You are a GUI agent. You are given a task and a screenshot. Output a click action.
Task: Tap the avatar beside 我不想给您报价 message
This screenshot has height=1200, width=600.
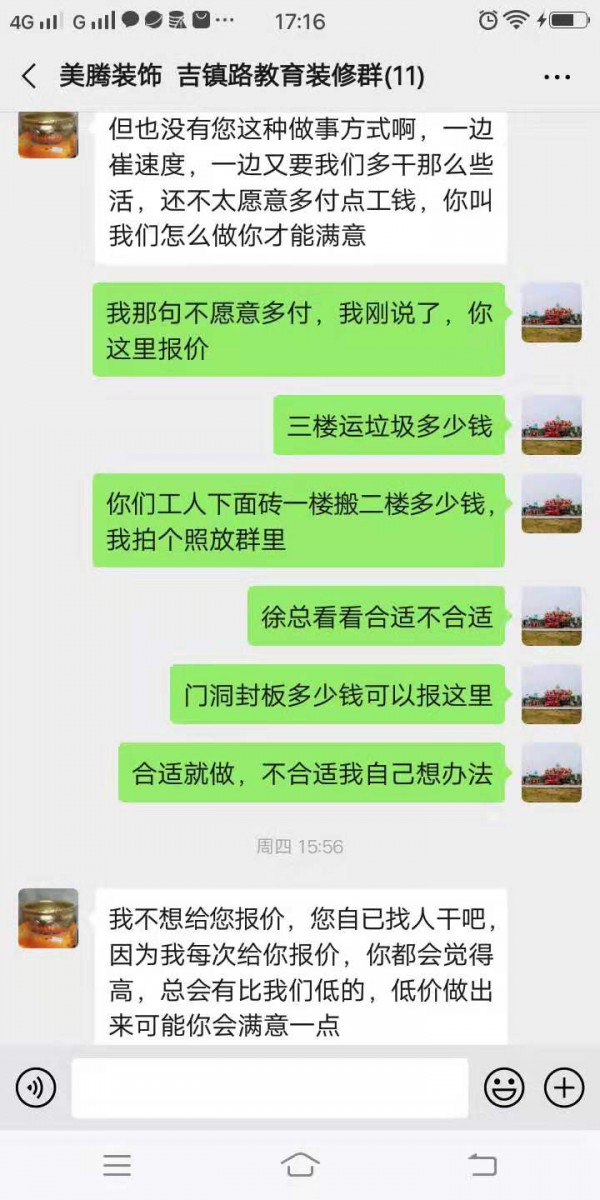tap(48, 918)
